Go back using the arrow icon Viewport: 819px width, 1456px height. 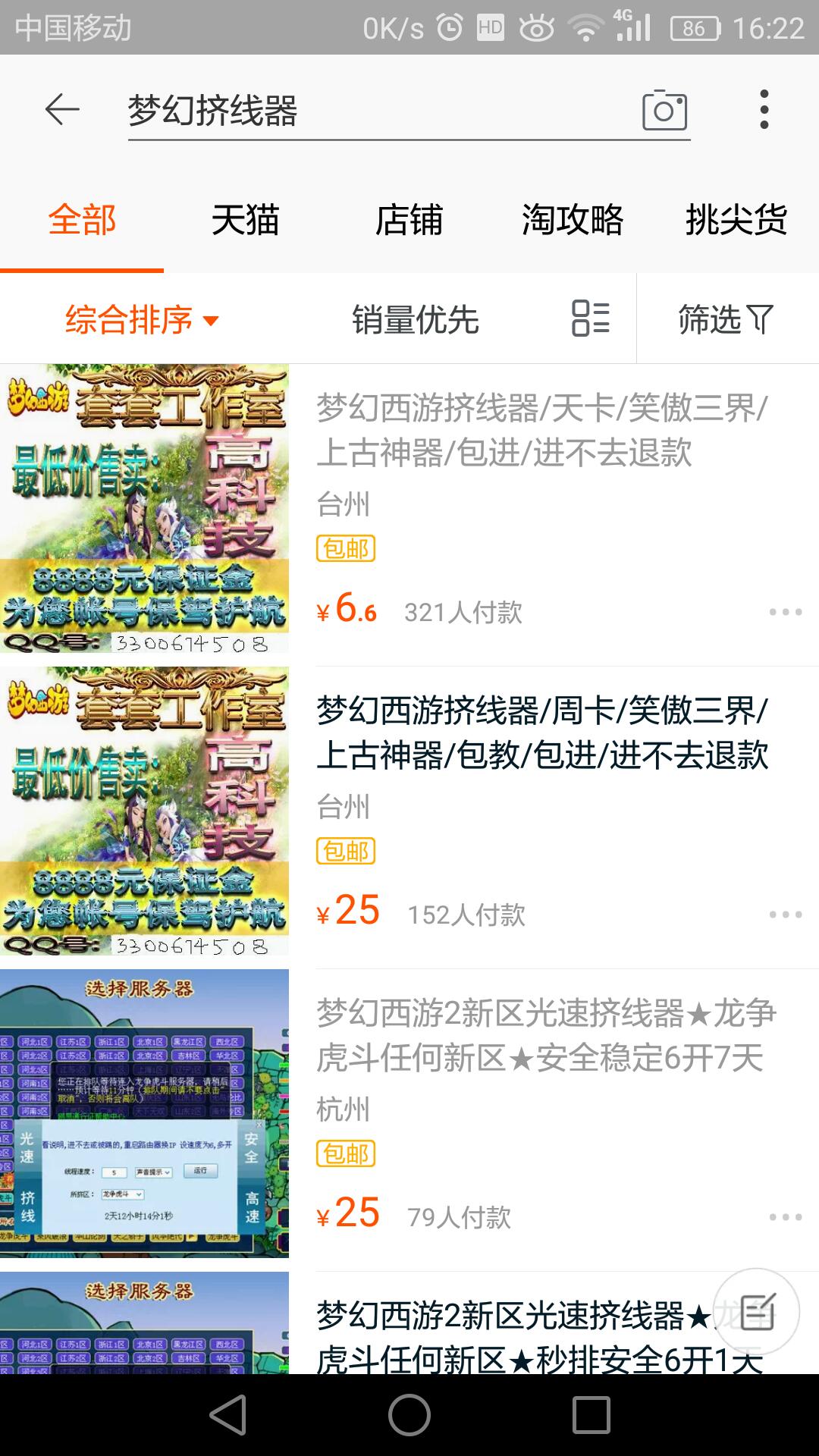tap(62, 110)
